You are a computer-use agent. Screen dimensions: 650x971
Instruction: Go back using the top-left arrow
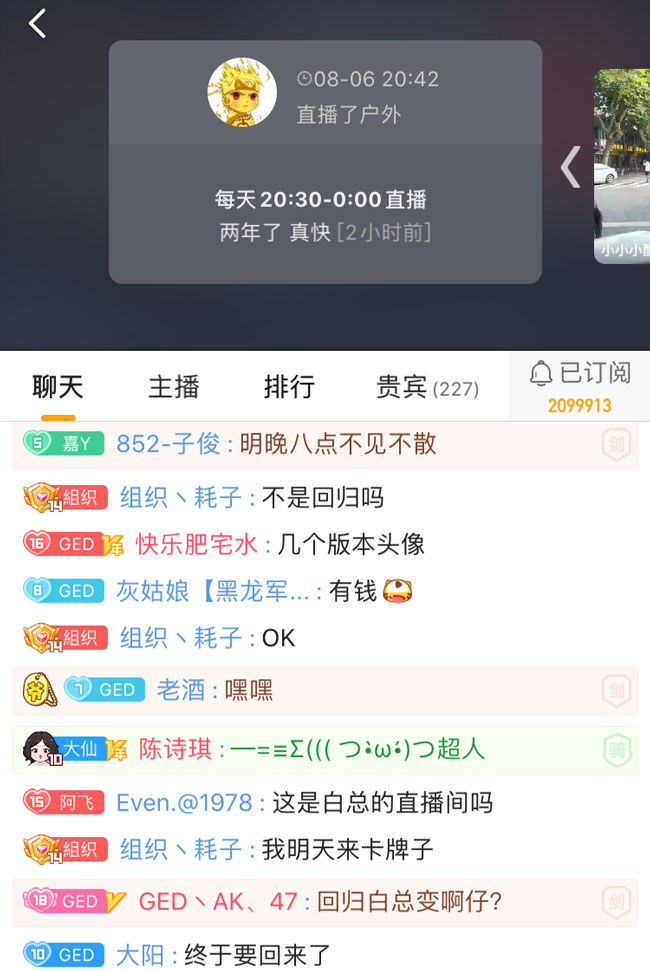click(x=38, y=23)
